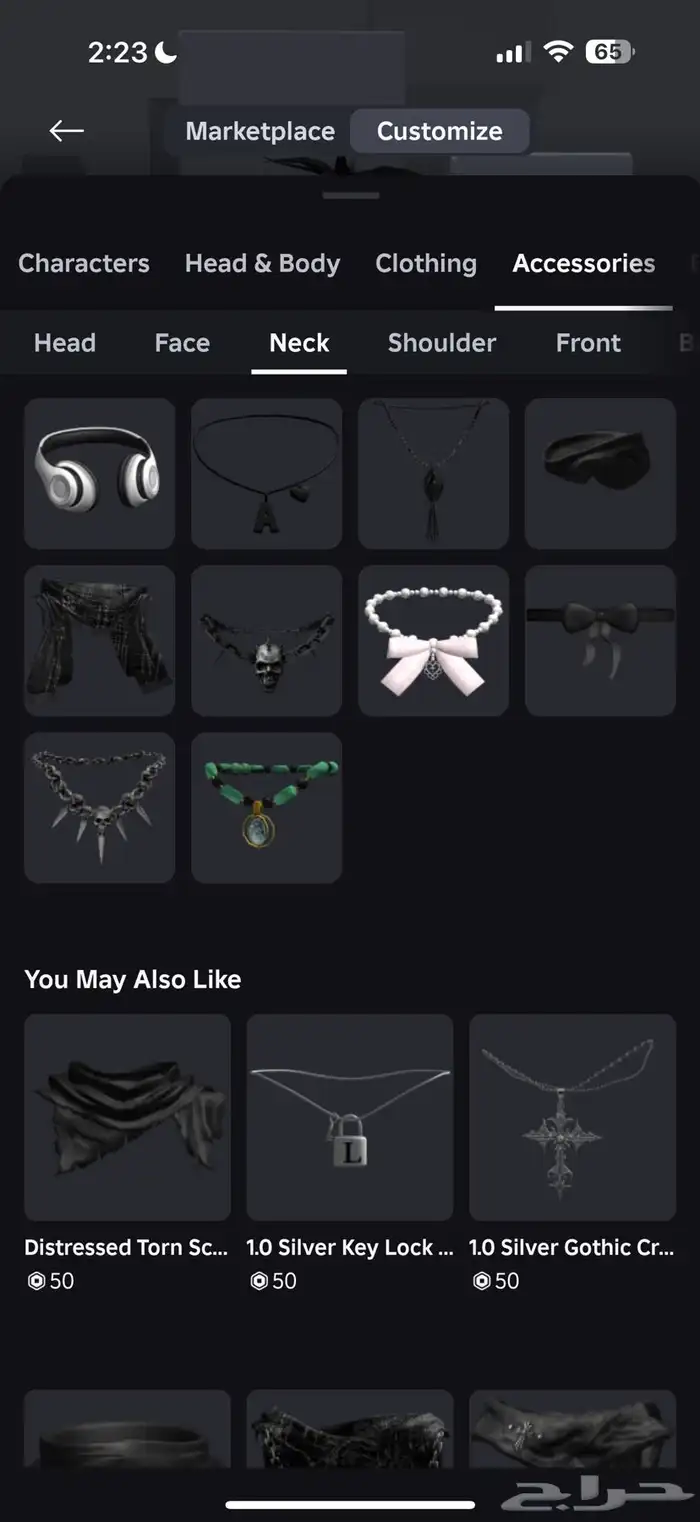Switch to Face accessories subtab

(182, 343)
